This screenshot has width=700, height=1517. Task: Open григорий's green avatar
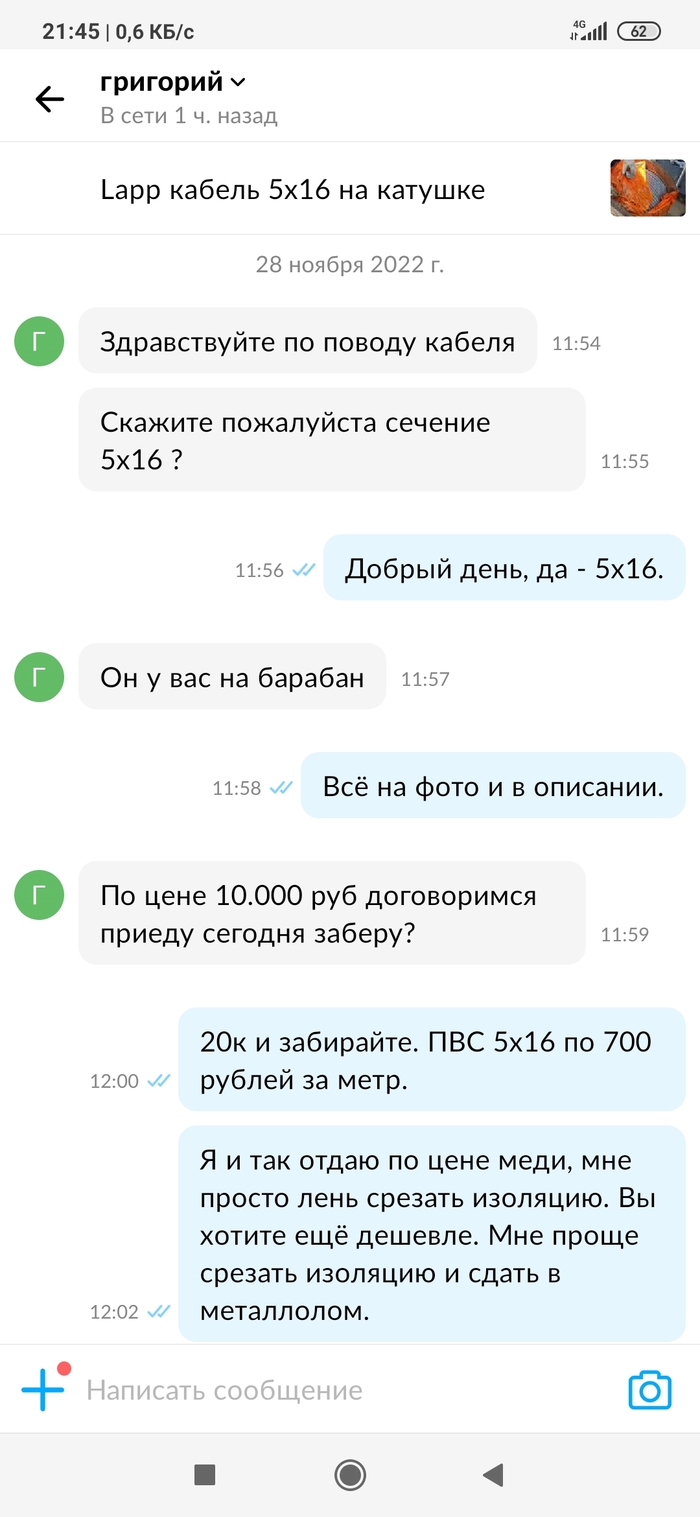point(39,342)
